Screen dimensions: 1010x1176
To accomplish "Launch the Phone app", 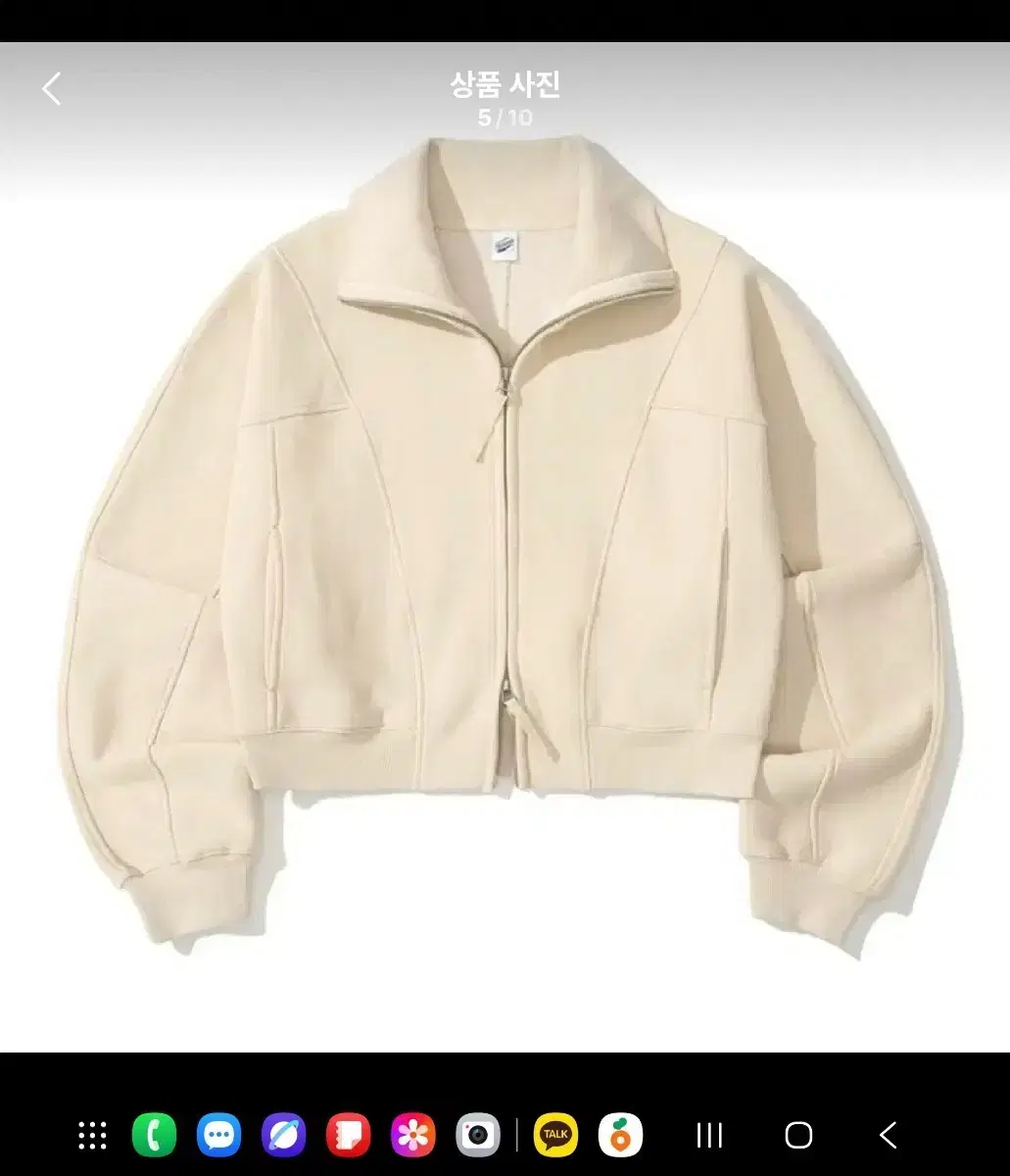I will (155, 1137).
